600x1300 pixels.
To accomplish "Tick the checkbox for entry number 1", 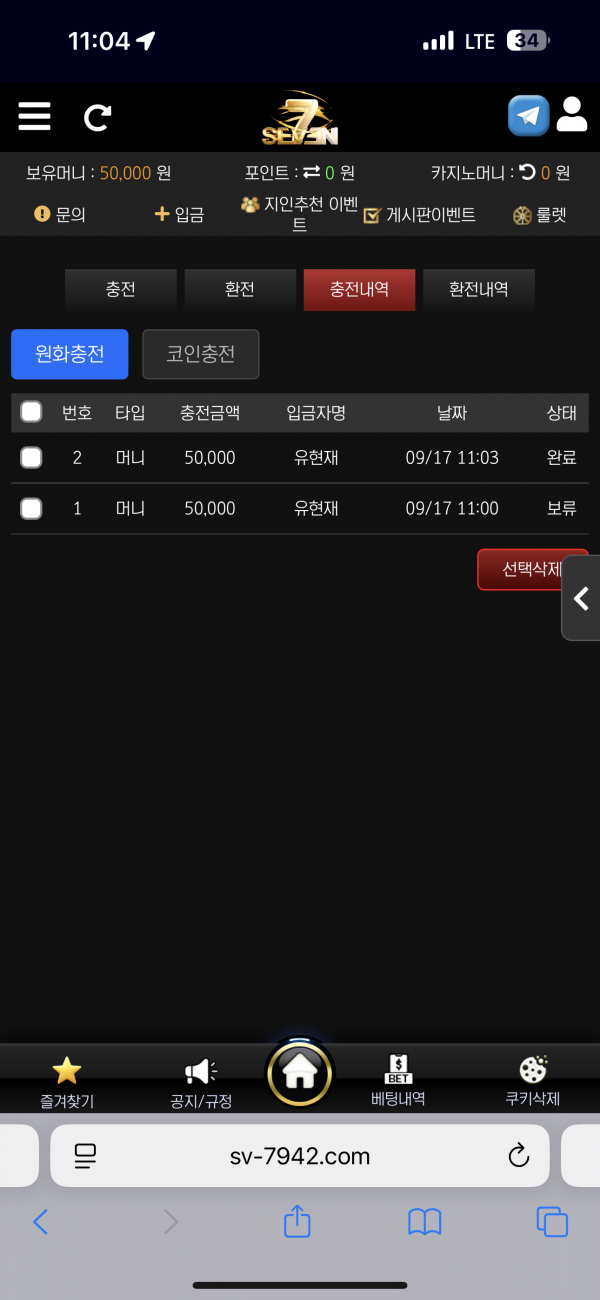I will click(31, 508).
